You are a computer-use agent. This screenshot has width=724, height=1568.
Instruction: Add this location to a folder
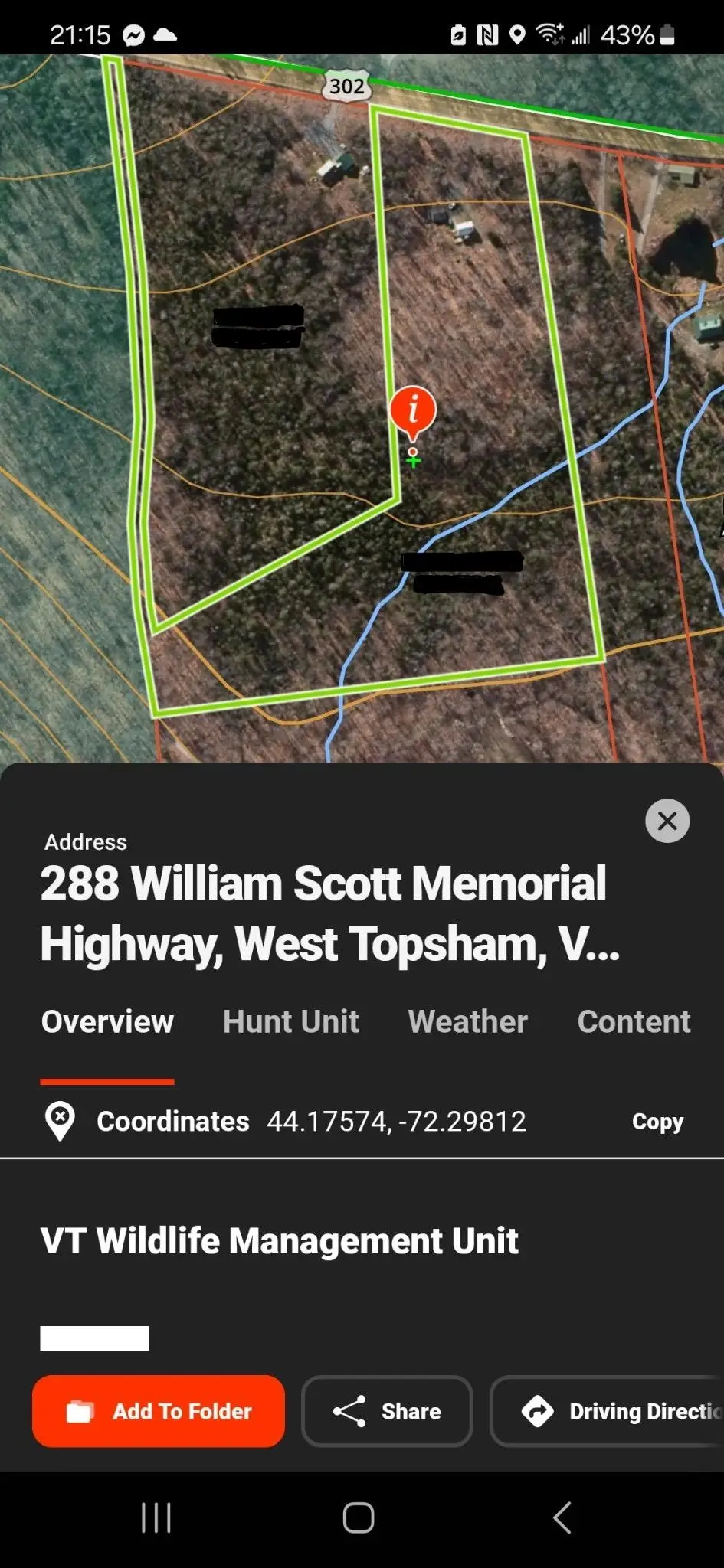pos(159,1411)
